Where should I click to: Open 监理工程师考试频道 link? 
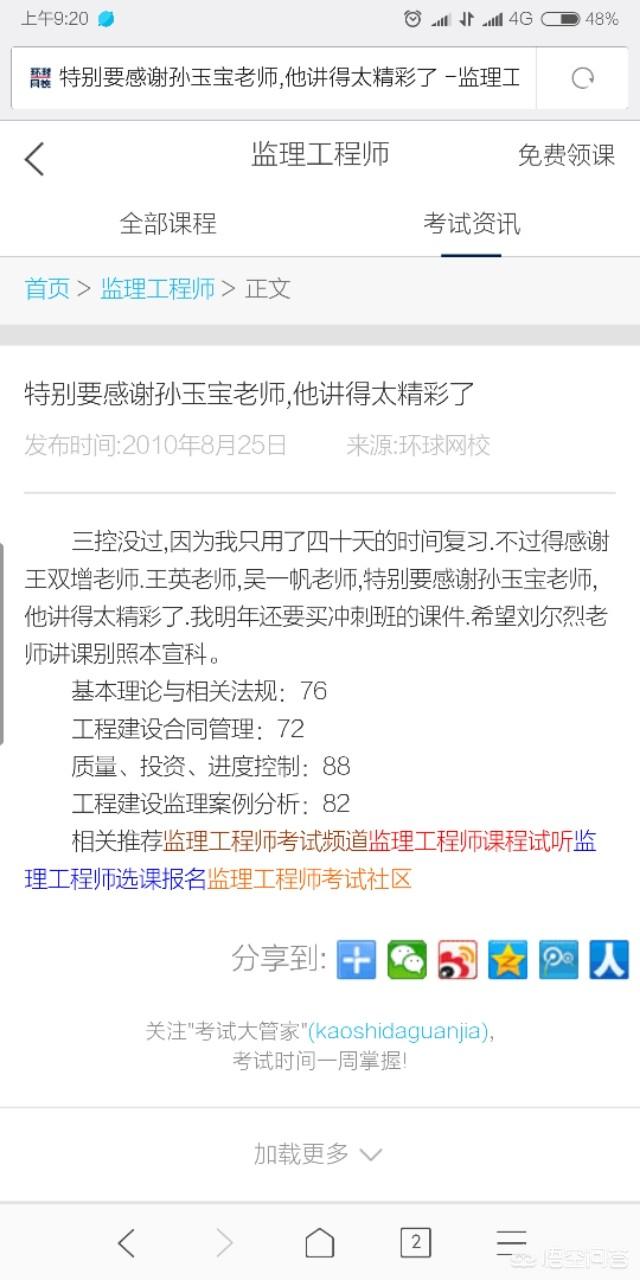pyautogui.click(x=266, y=842)
